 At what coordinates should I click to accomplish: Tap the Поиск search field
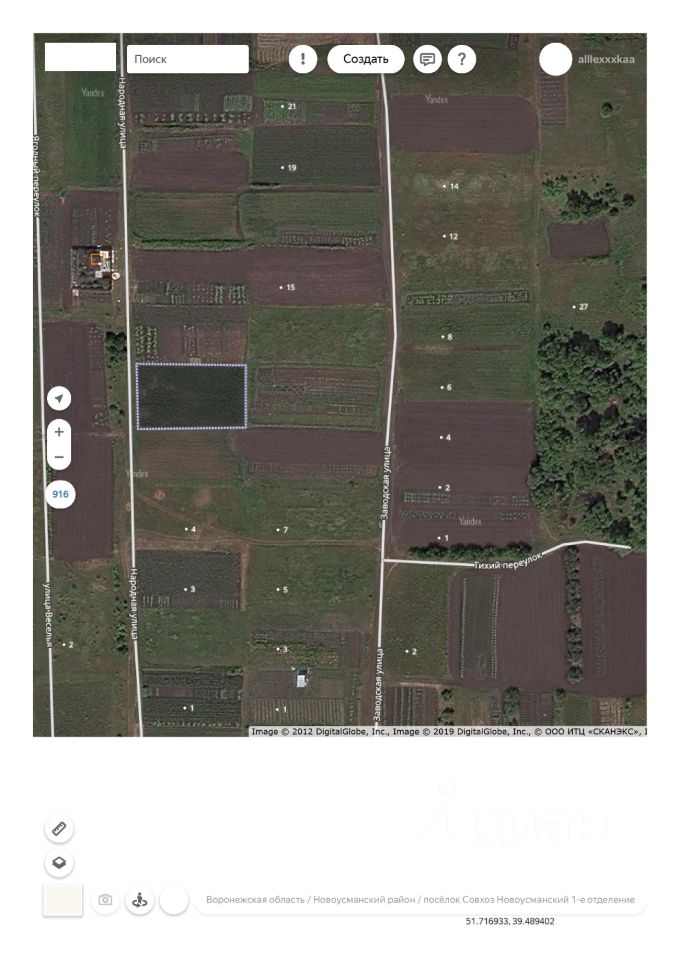(187, 59)
